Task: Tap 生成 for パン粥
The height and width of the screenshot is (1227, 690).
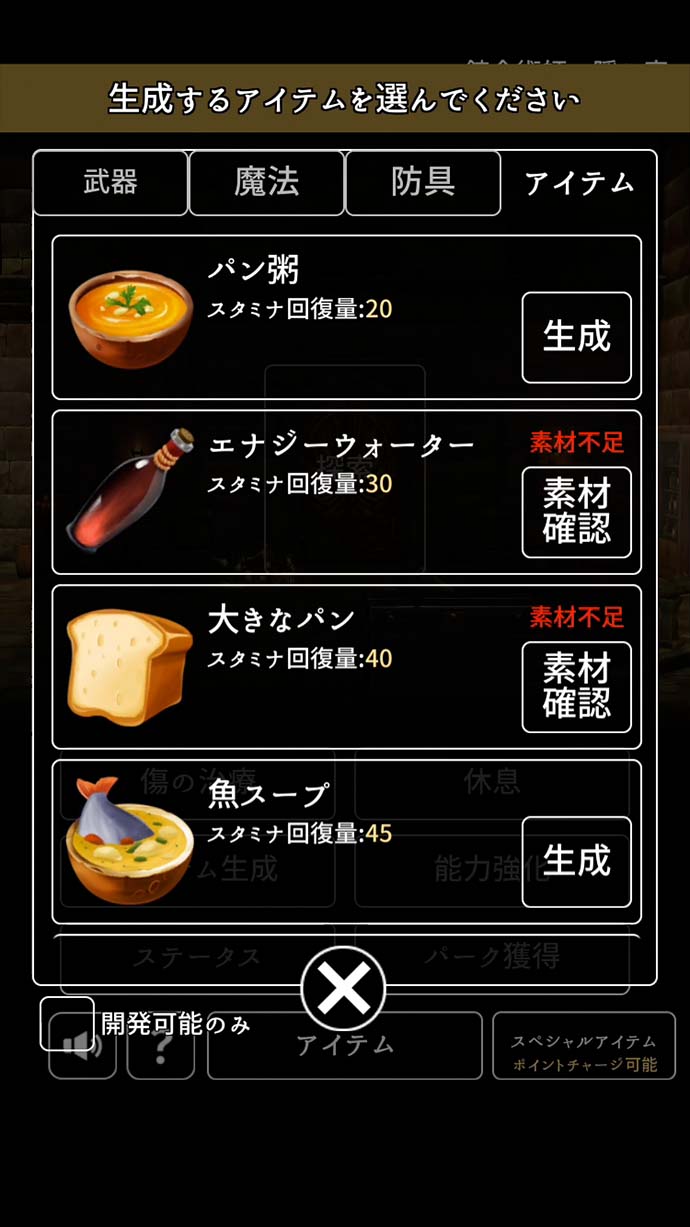Action: 576,337
